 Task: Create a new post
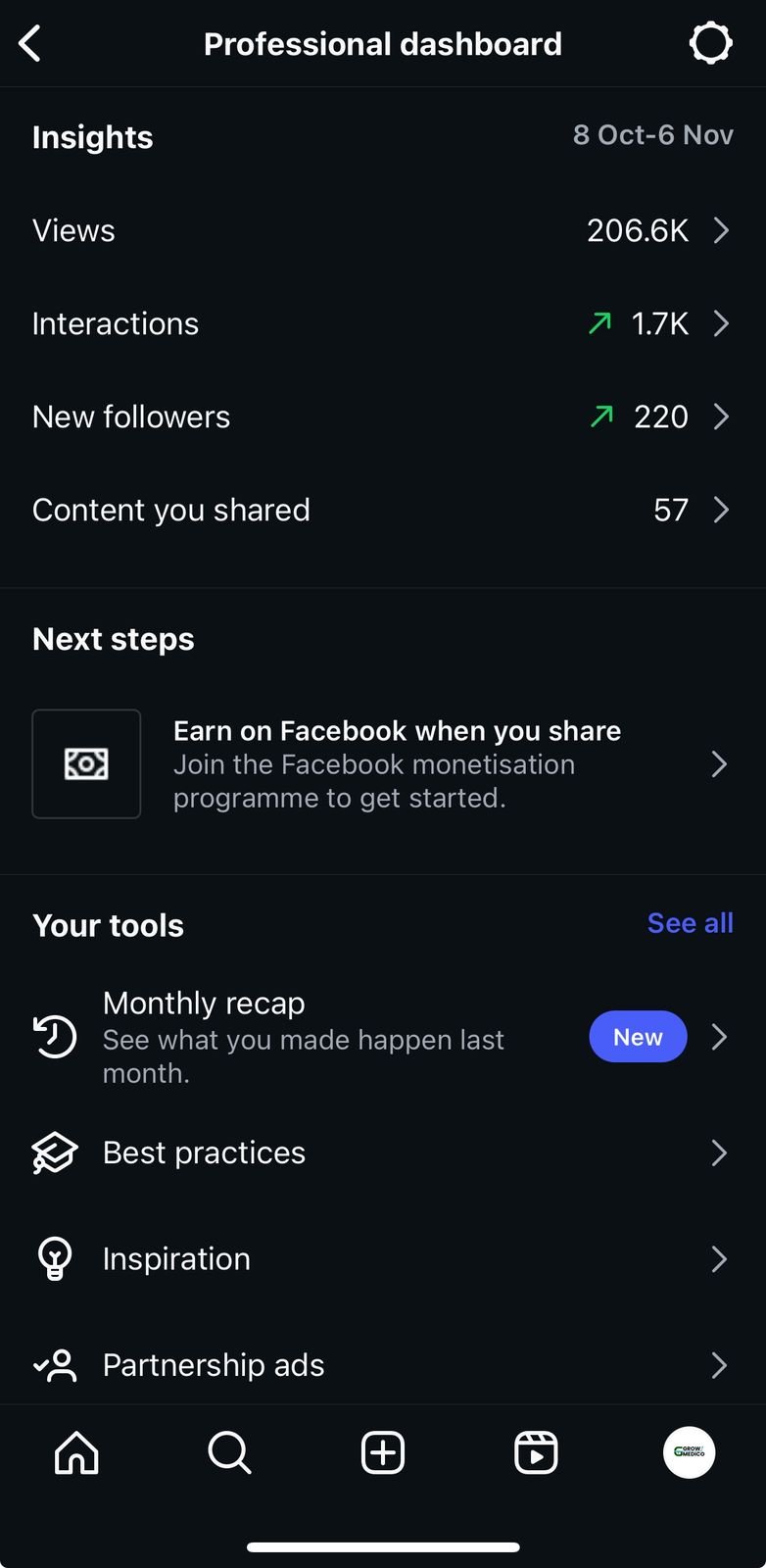[383, 1452]
